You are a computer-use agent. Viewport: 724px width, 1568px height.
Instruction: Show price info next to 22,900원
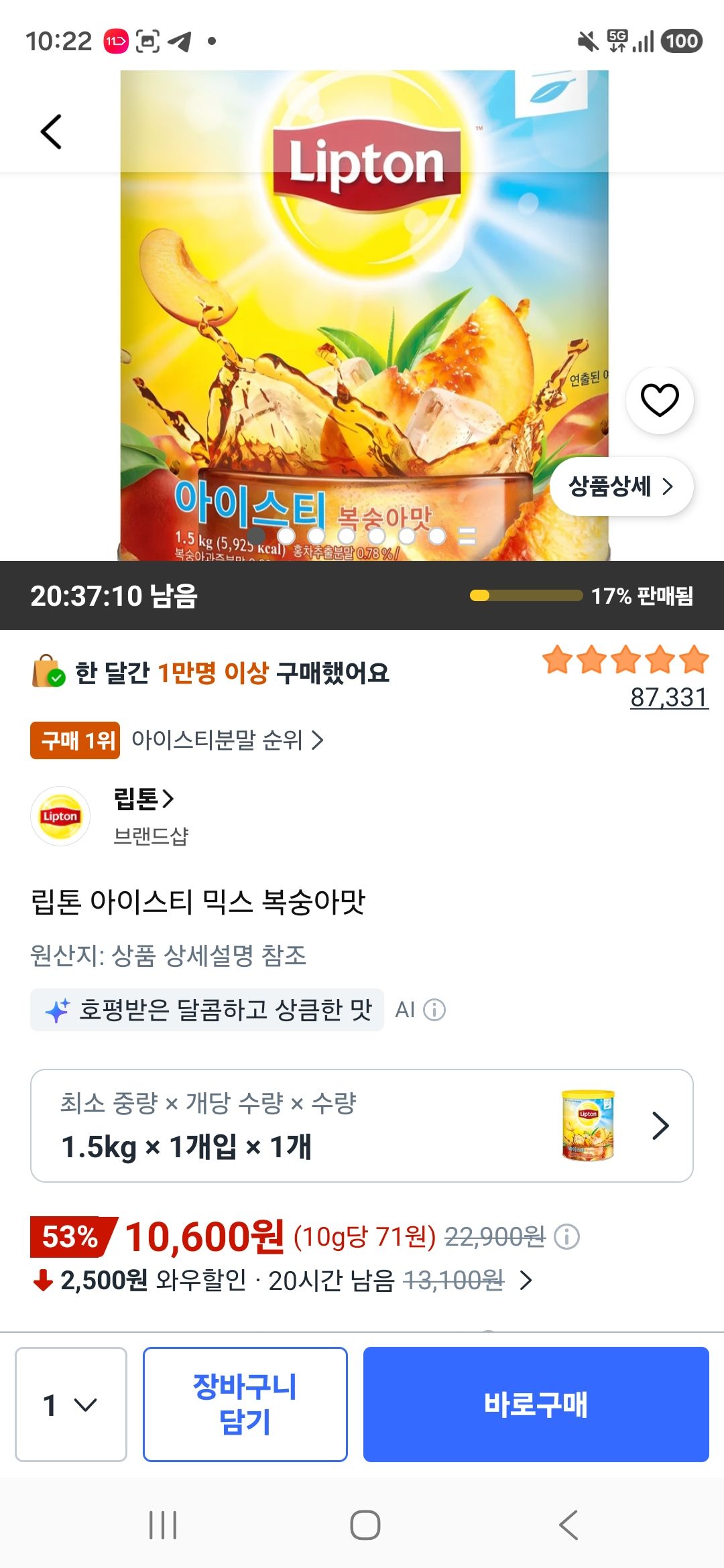click(x=567, y=1236)
